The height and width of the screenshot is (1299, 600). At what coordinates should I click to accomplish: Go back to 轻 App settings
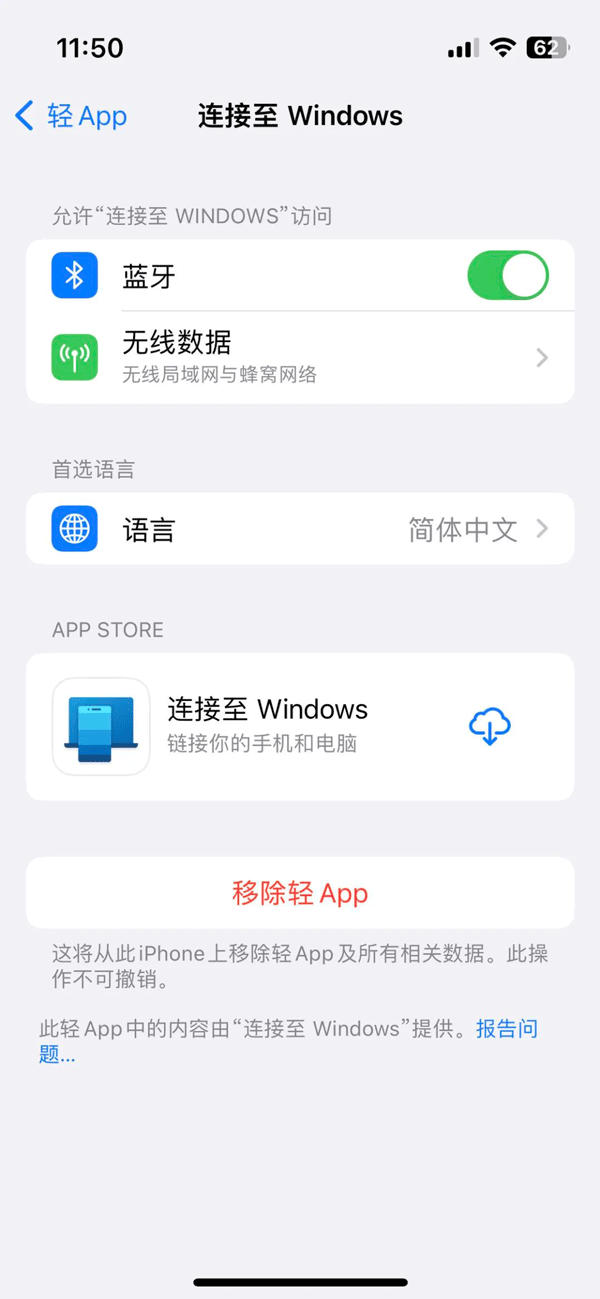pyautogui.click(x=72, y=116)
